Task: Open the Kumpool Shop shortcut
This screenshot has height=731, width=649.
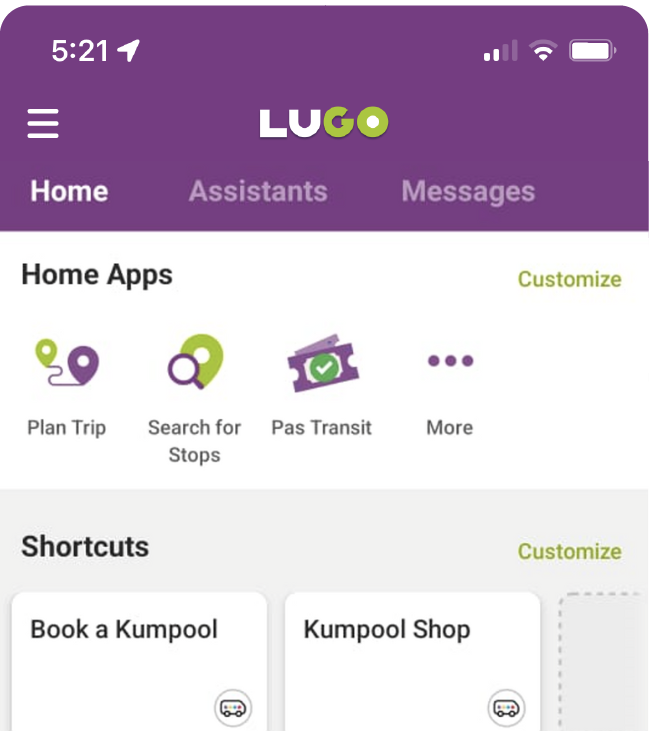Action: coord(412,660)
